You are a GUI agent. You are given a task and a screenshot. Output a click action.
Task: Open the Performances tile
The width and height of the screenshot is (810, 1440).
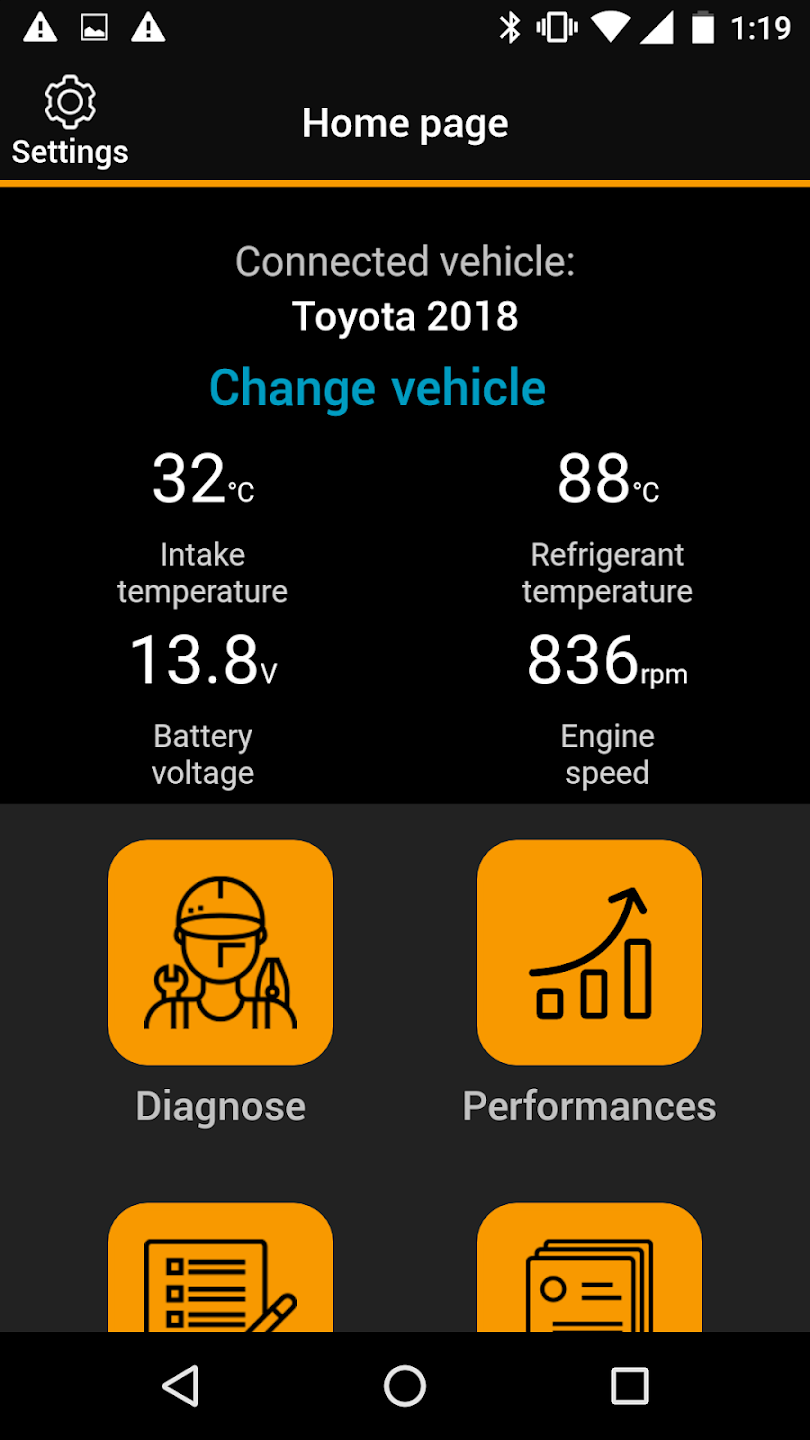tap(589, 952)
